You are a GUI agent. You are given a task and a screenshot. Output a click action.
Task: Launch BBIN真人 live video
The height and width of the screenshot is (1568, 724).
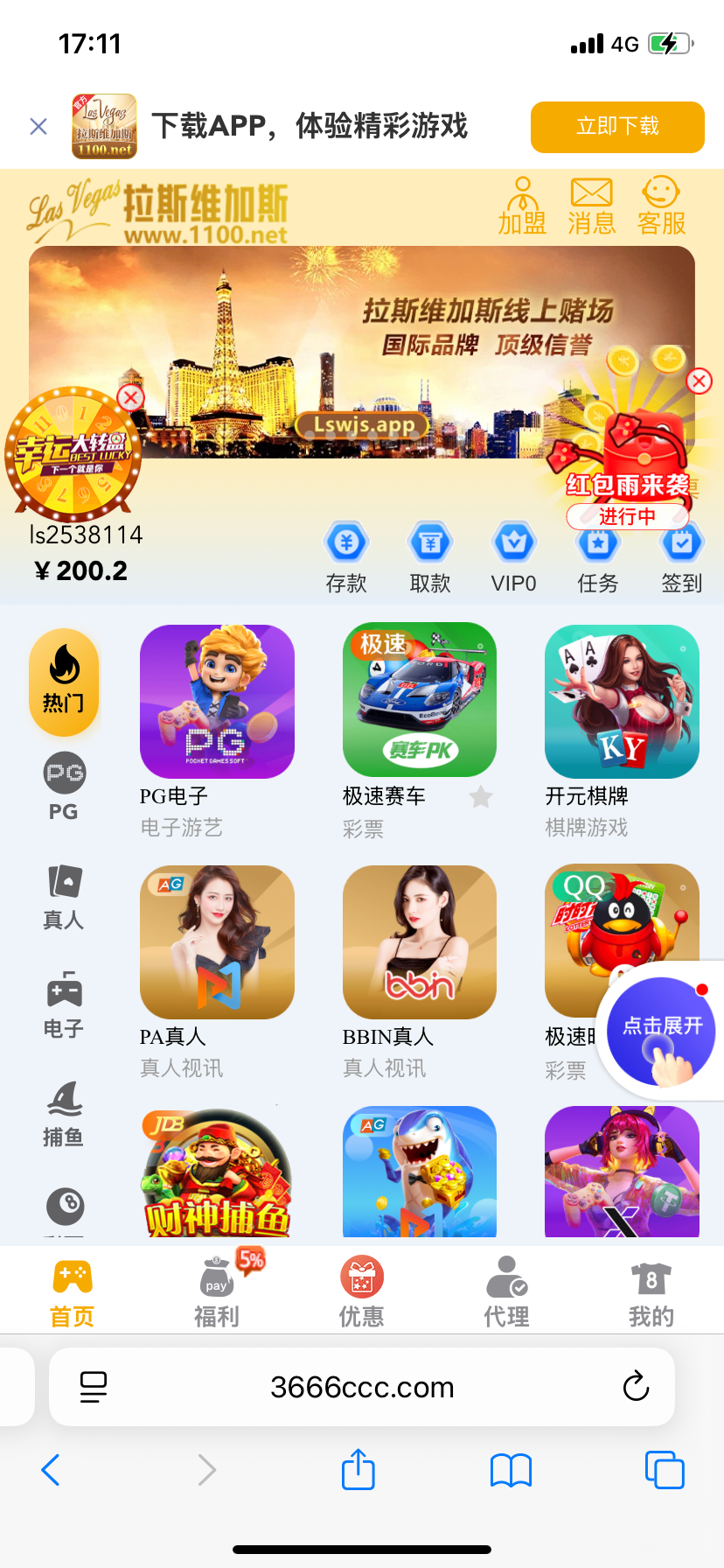pos(420,942)
